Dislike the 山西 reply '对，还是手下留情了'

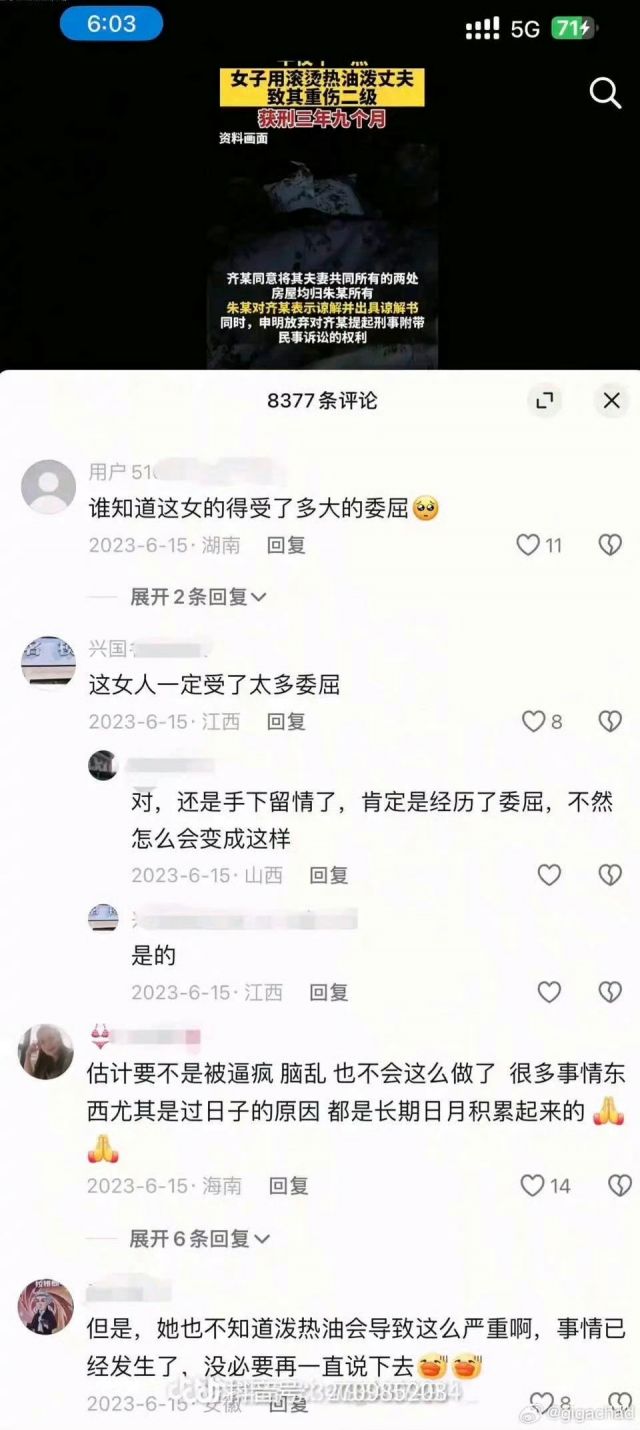point(610,875)
